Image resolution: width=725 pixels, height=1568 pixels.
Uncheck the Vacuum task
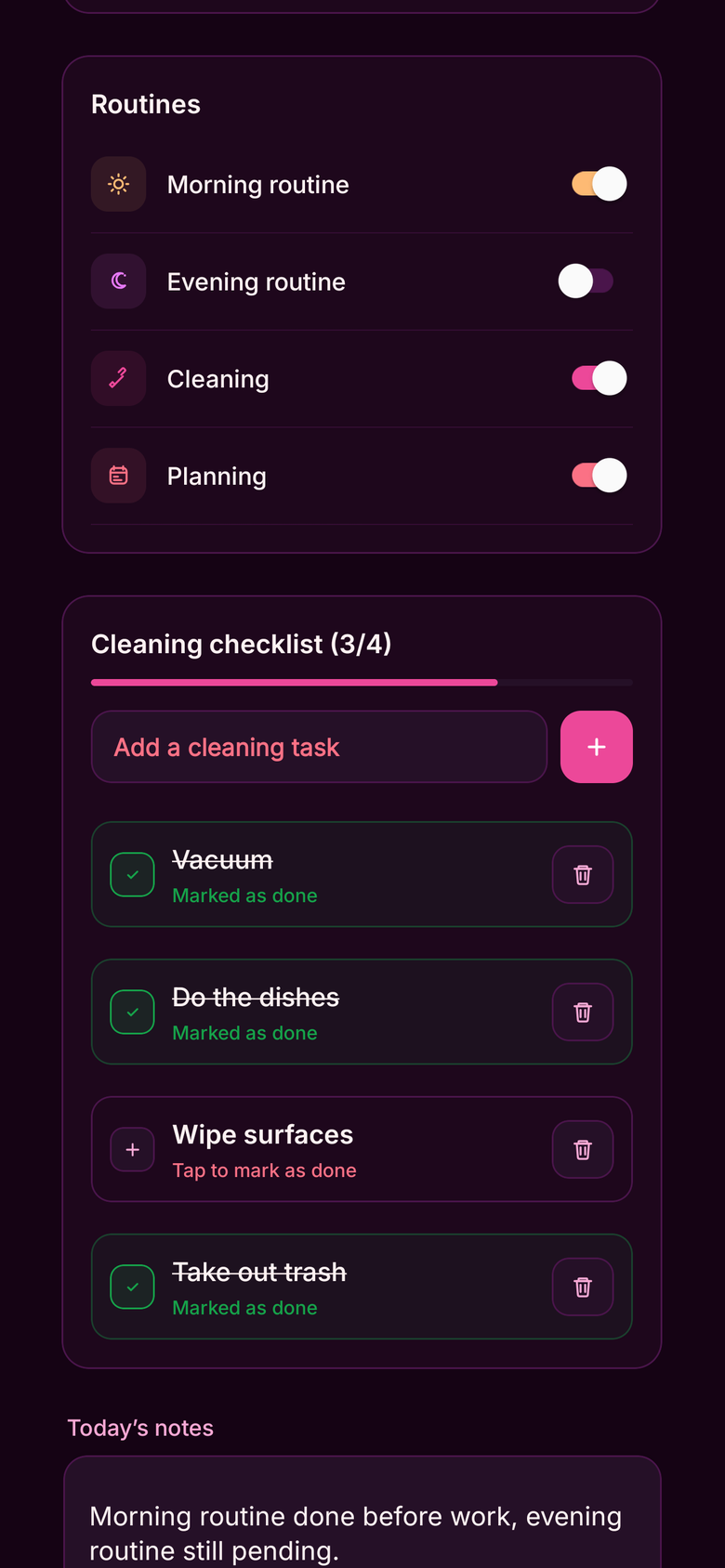[133, 875]
